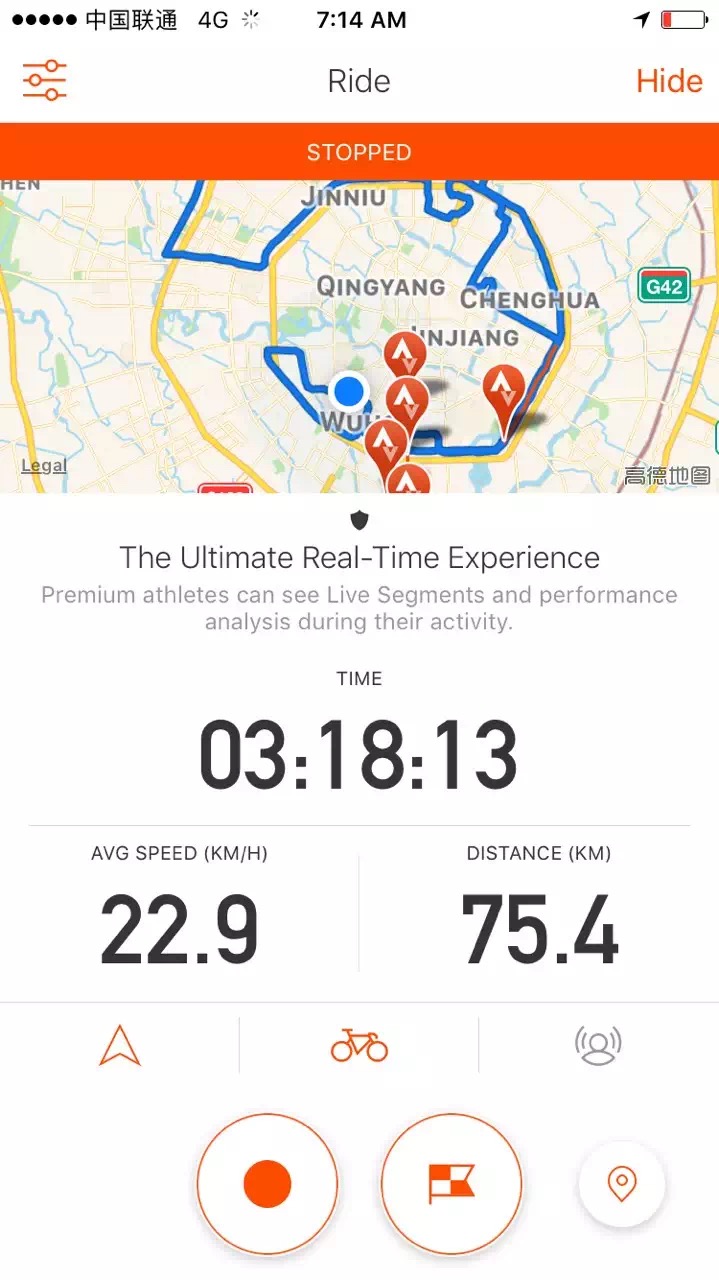Open the live beacon icon
This screenshot has height=1280, width=719.
click(x=598, y=1045)
